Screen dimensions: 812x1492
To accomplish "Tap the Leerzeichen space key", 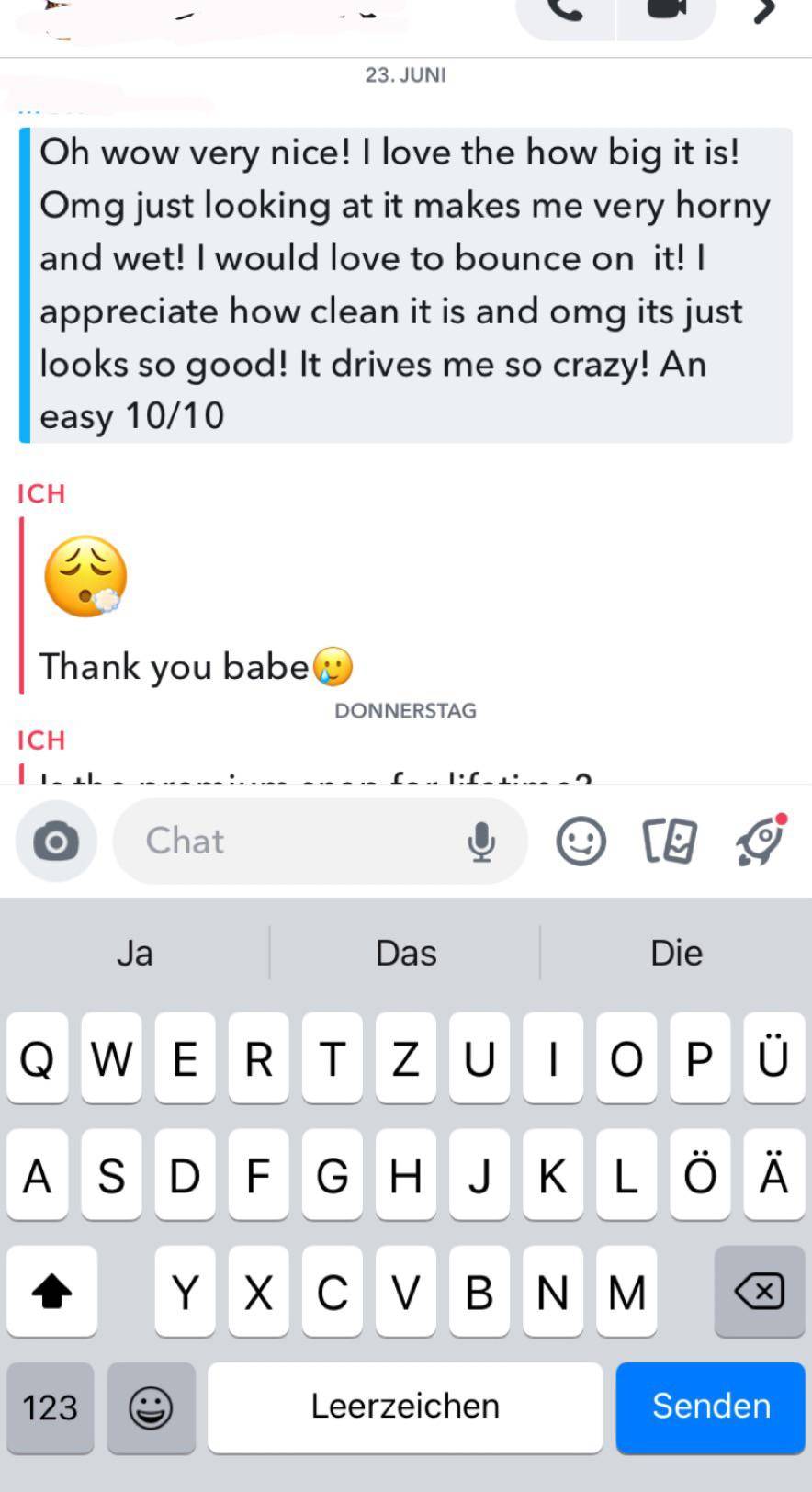I will click(x=405, y=1407).
